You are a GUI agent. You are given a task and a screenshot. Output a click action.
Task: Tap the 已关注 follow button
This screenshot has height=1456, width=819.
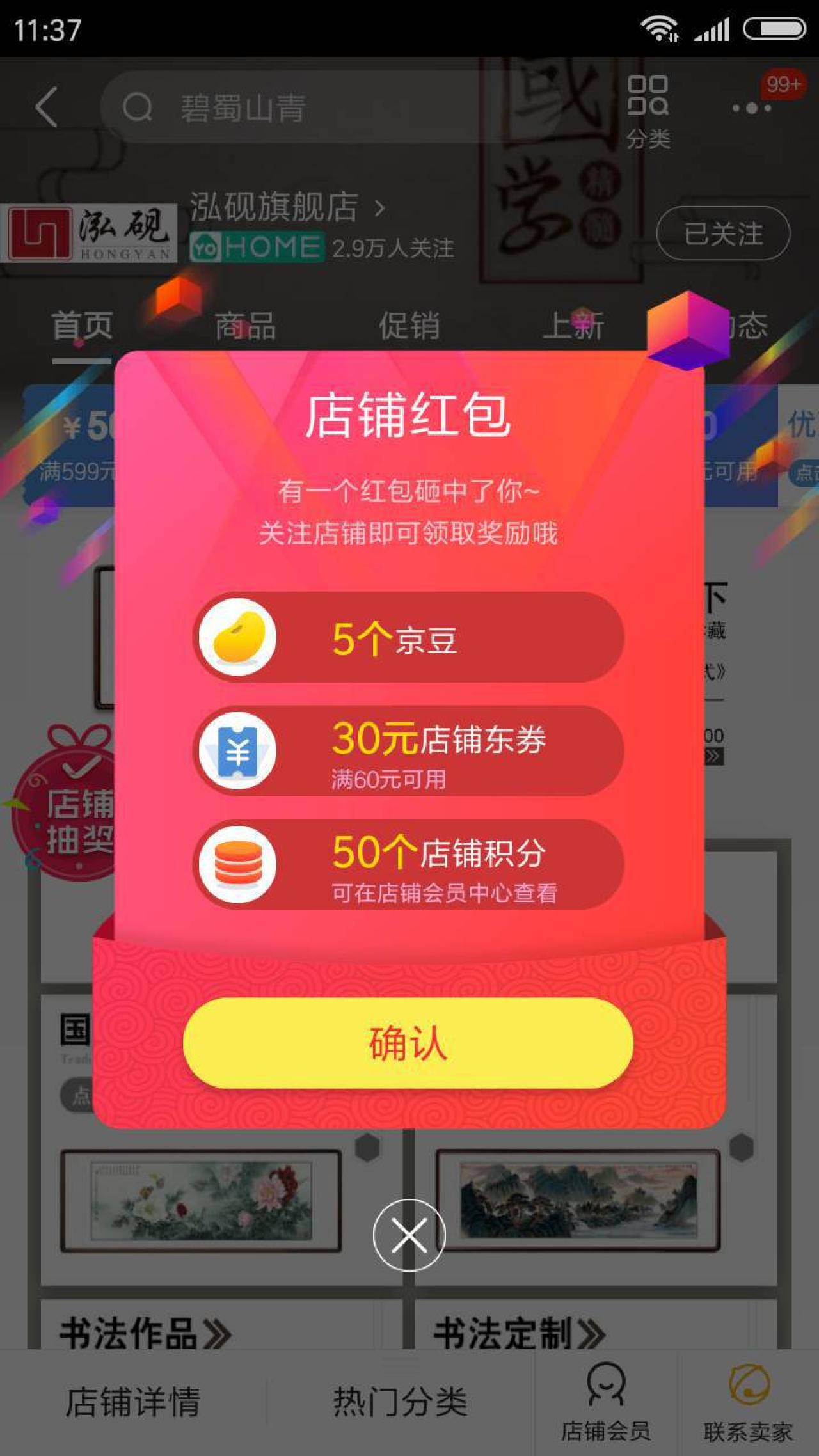click(723, 233)
